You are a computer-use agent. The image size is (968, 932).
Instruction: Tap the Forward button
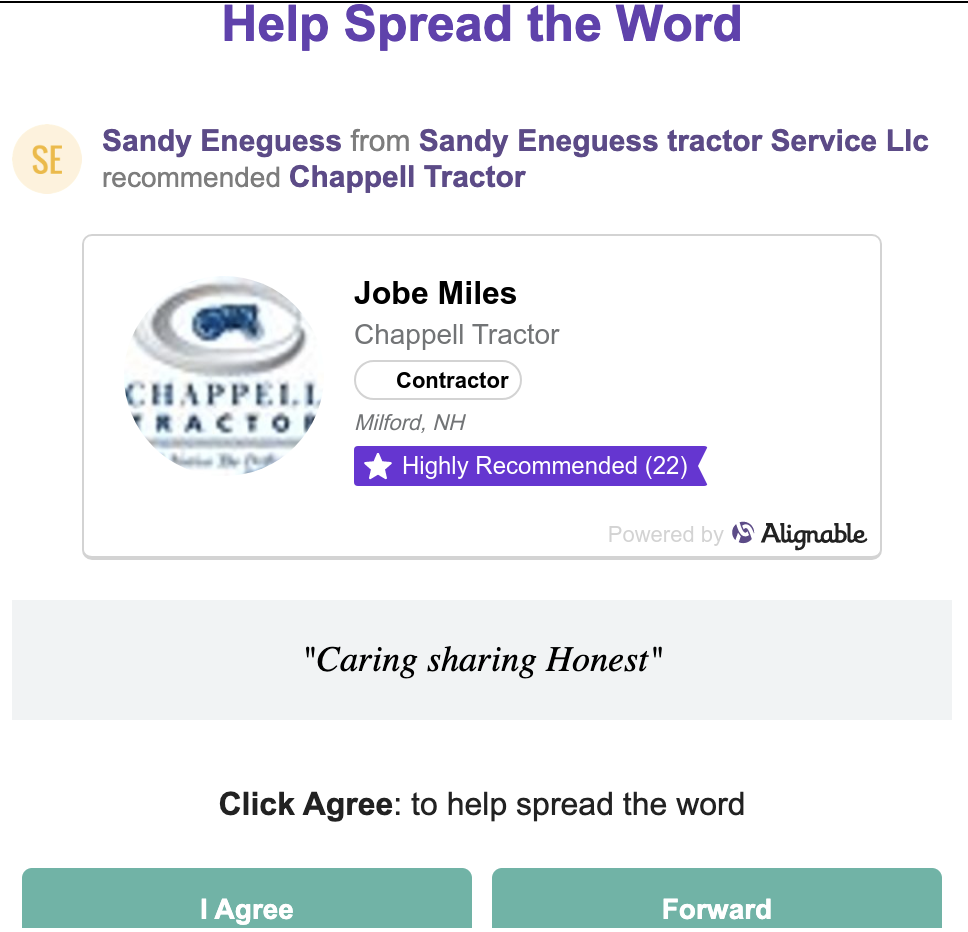(x=716, y=905)
